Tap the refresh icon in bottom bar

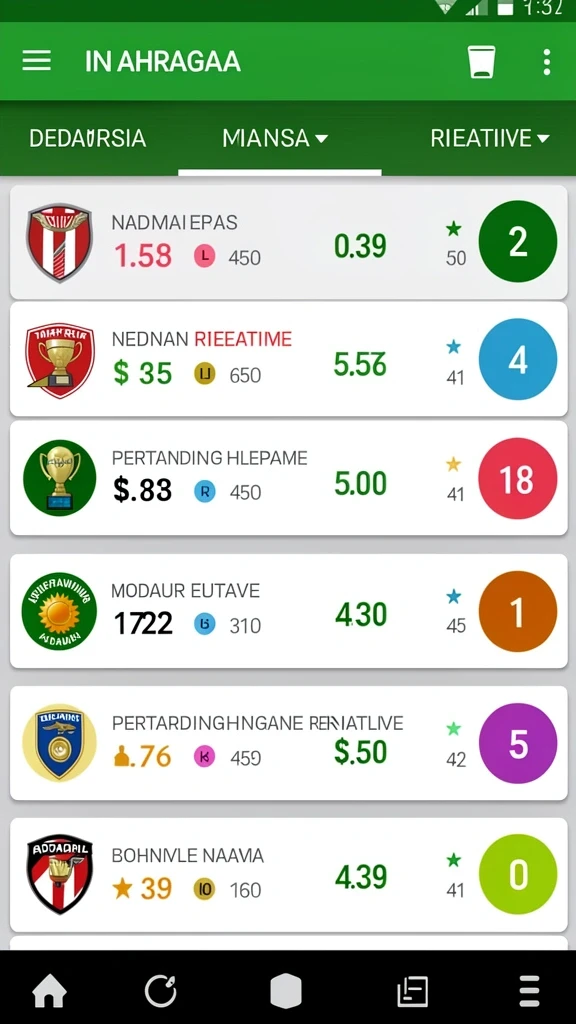161,992
